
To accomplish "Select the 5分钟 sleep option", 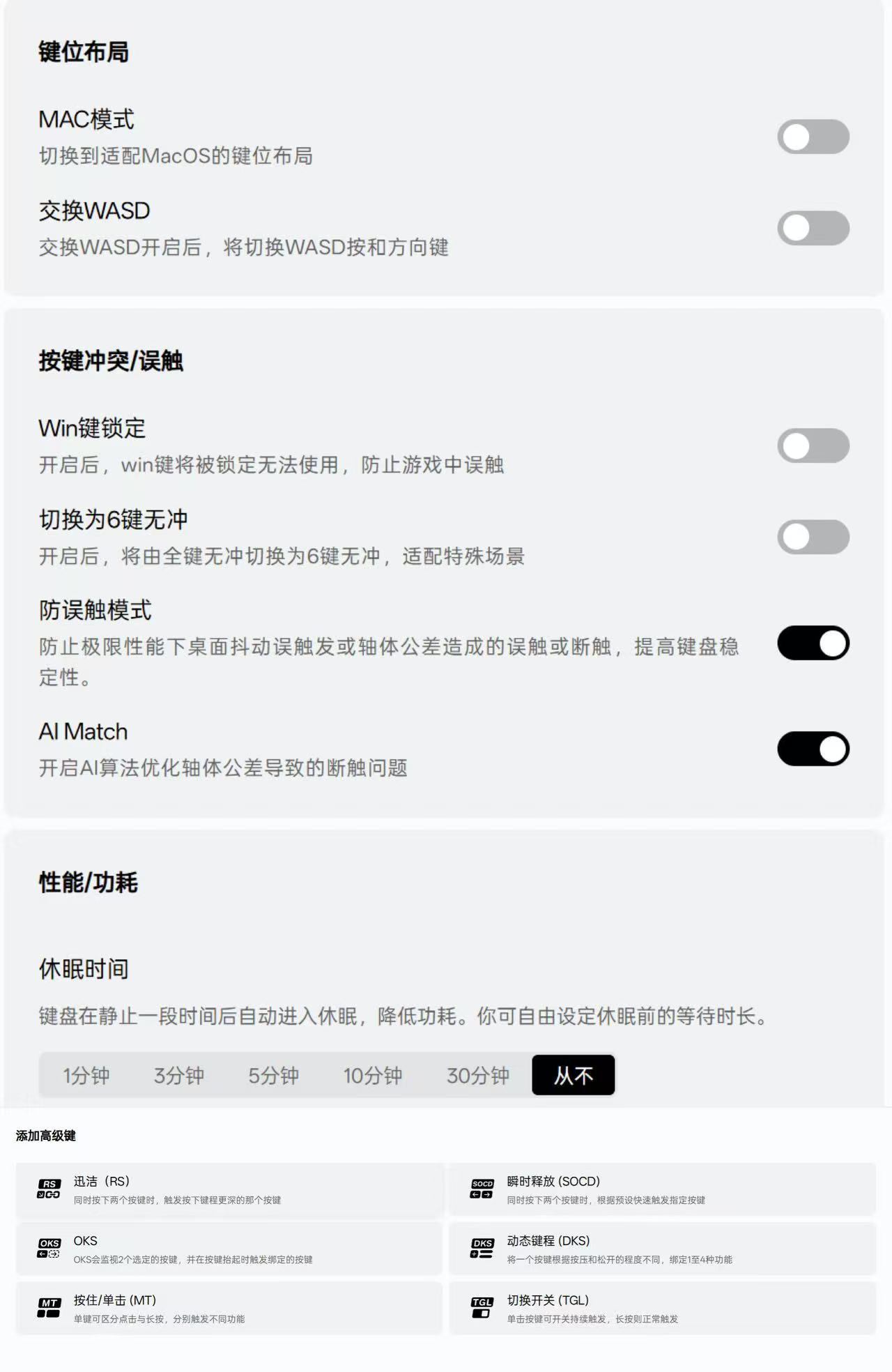I will click(x=274, y=1075).
